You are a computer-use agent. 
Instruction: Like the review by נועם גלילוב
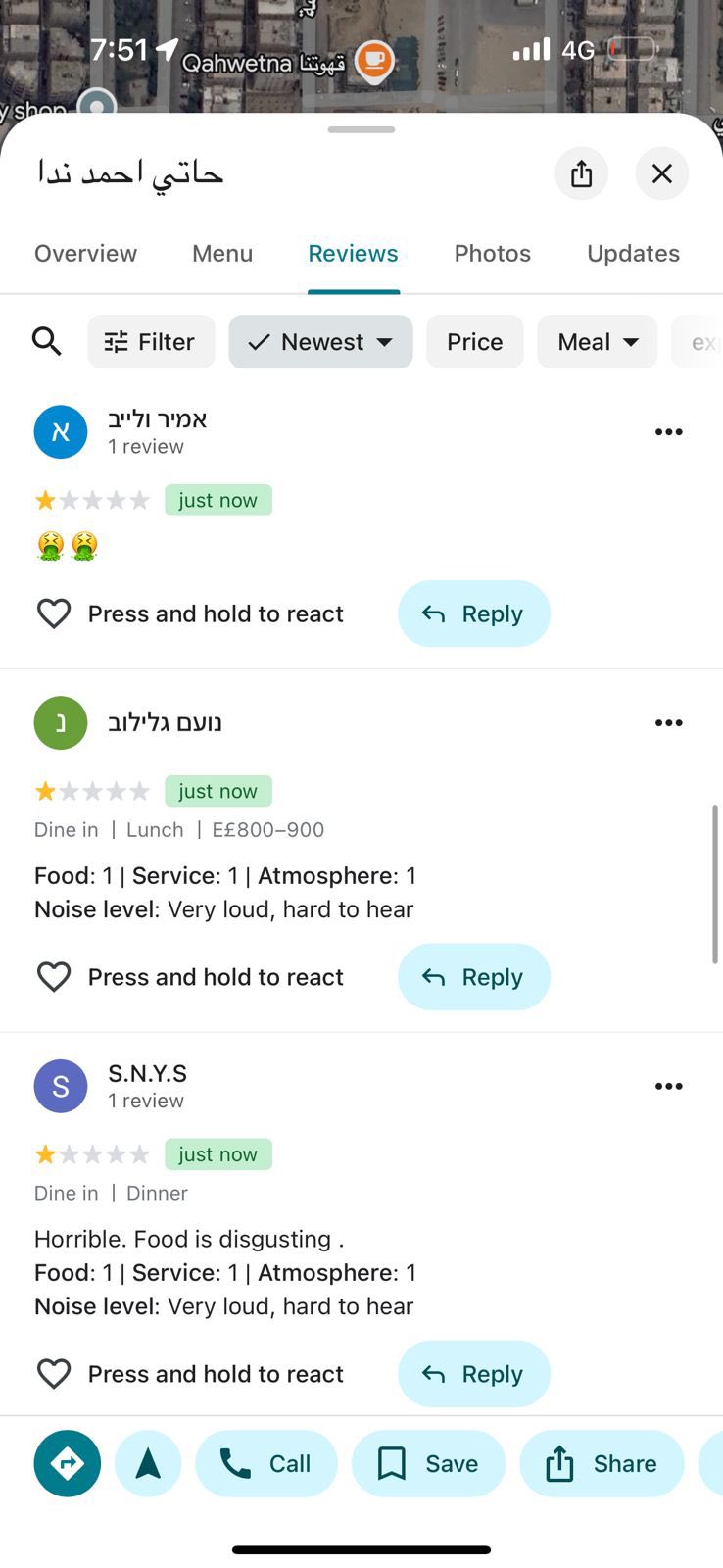click(54, 977)
